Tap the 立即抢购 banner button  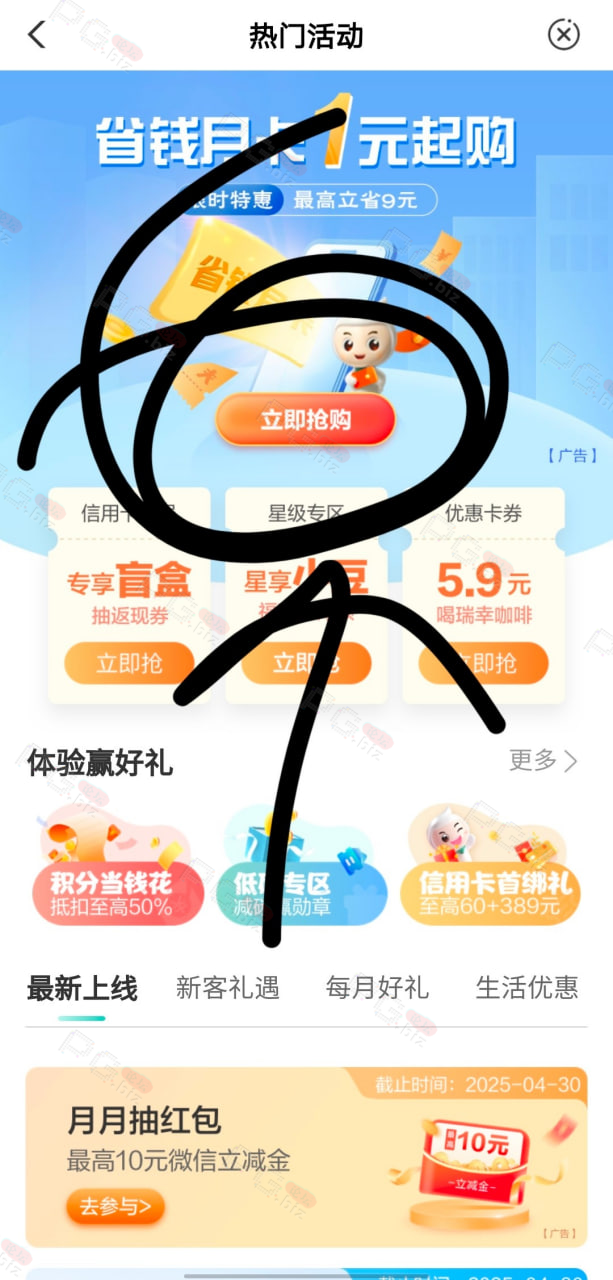tap(305, 419)
